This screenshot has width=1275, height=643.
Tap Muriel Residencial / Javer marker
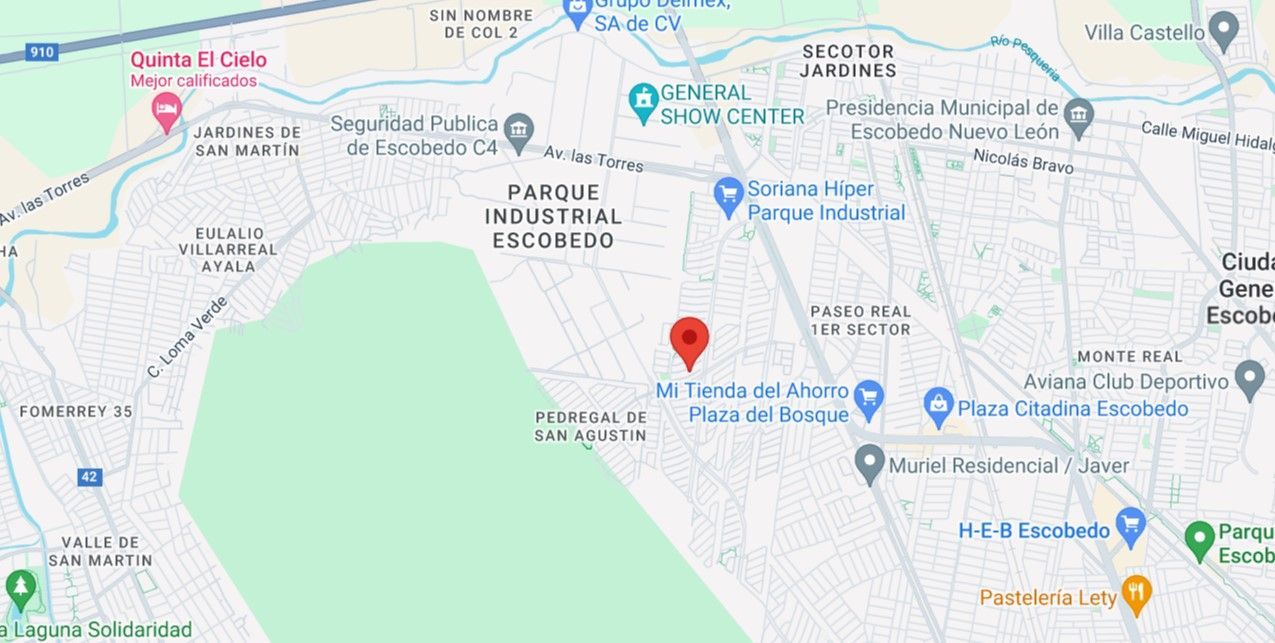tap(870, 464)
